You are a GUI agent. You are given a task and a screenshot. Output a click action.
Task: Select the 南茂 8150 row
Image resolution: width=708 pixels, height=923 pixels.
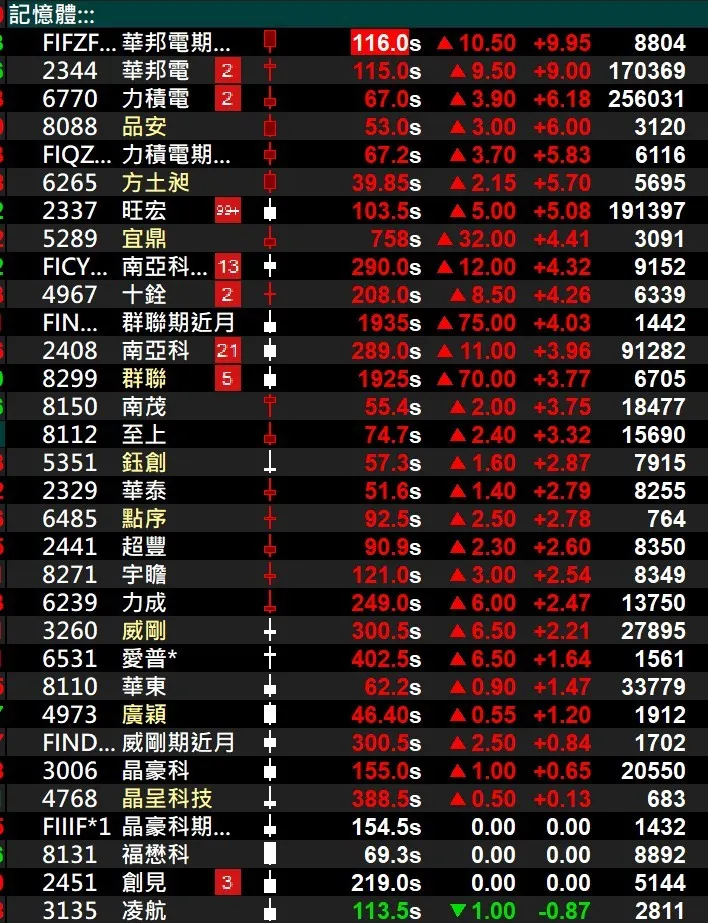(145, 407)
